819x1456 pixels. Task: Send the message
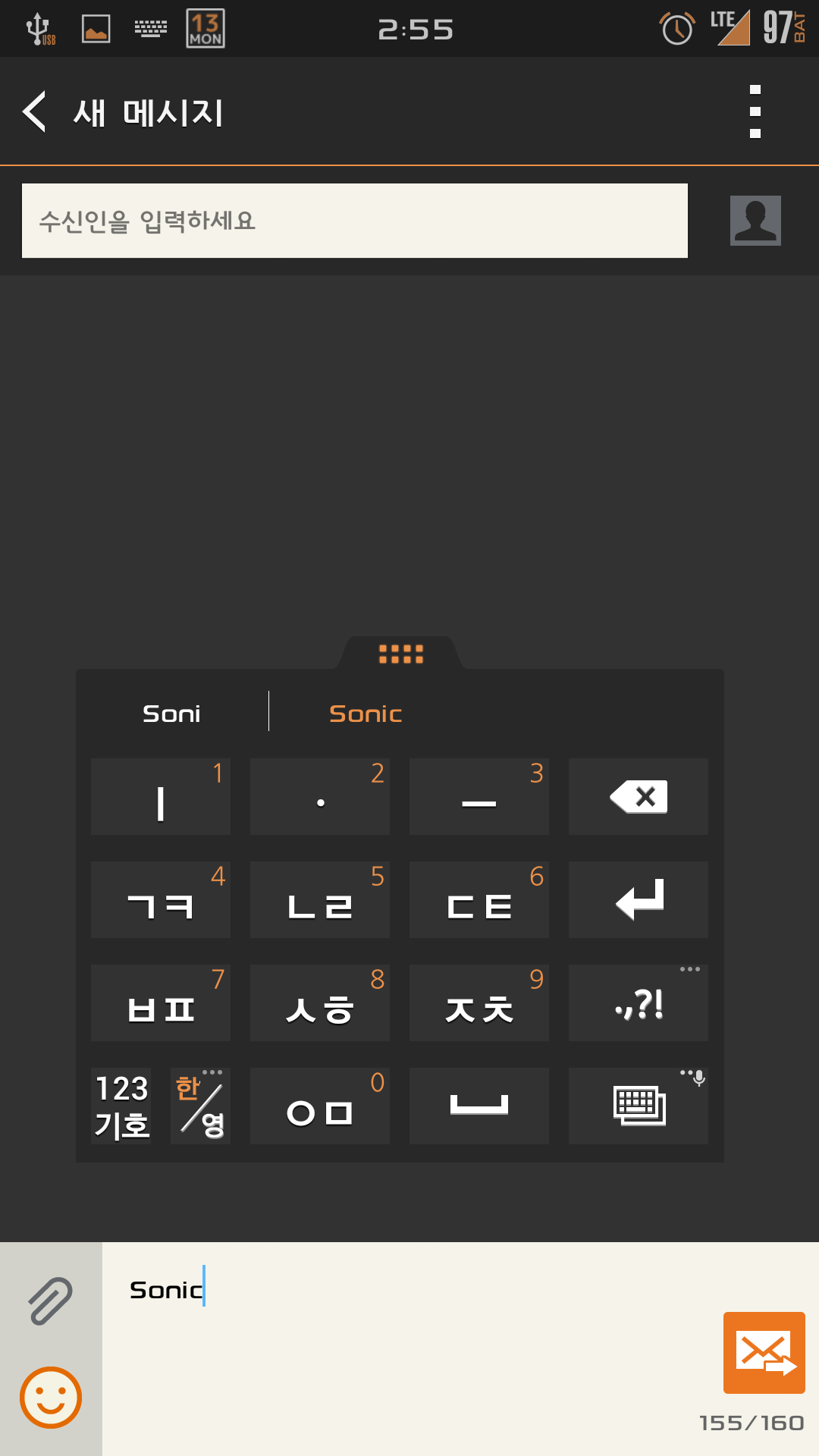[x=764, y=1353]
